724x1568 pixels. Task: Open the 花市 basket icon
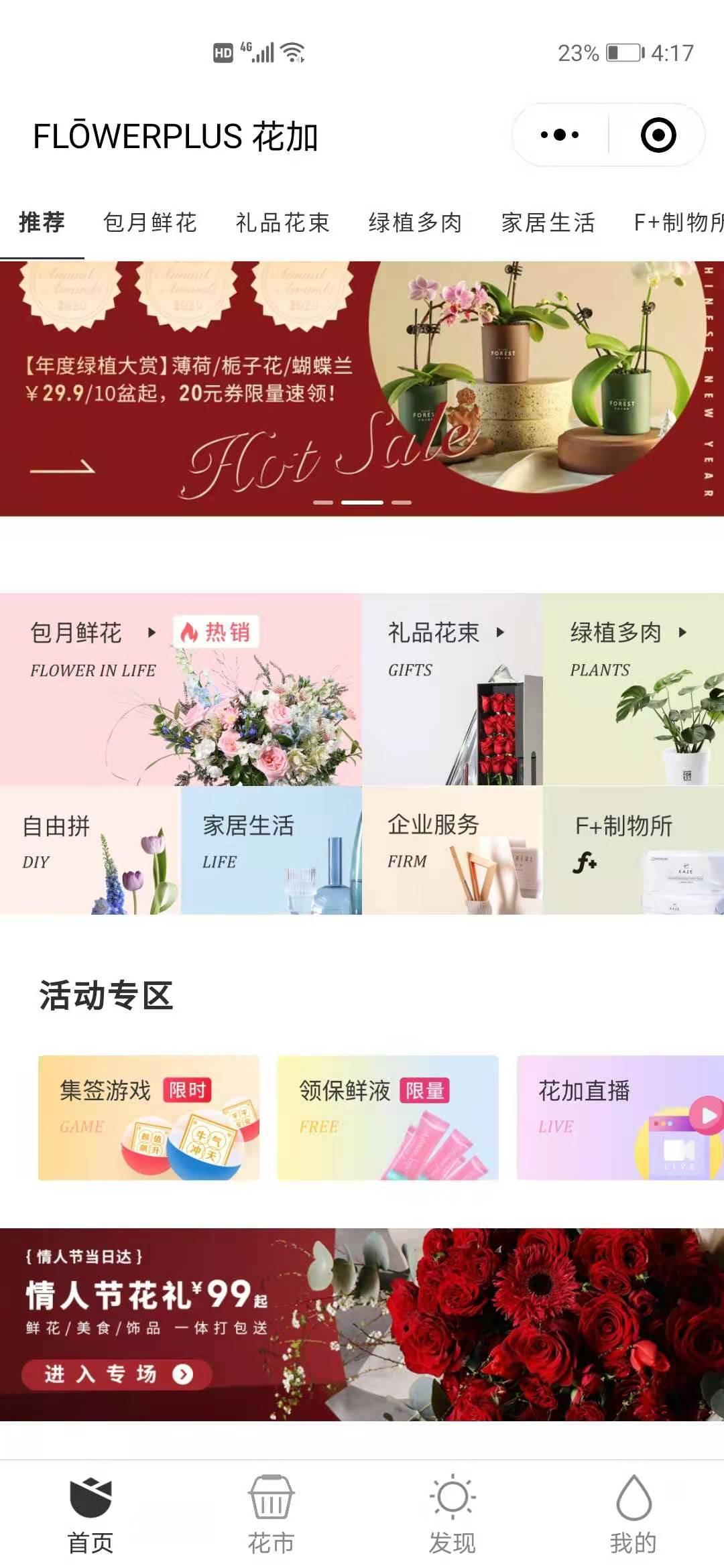[x=273, y=1496]
